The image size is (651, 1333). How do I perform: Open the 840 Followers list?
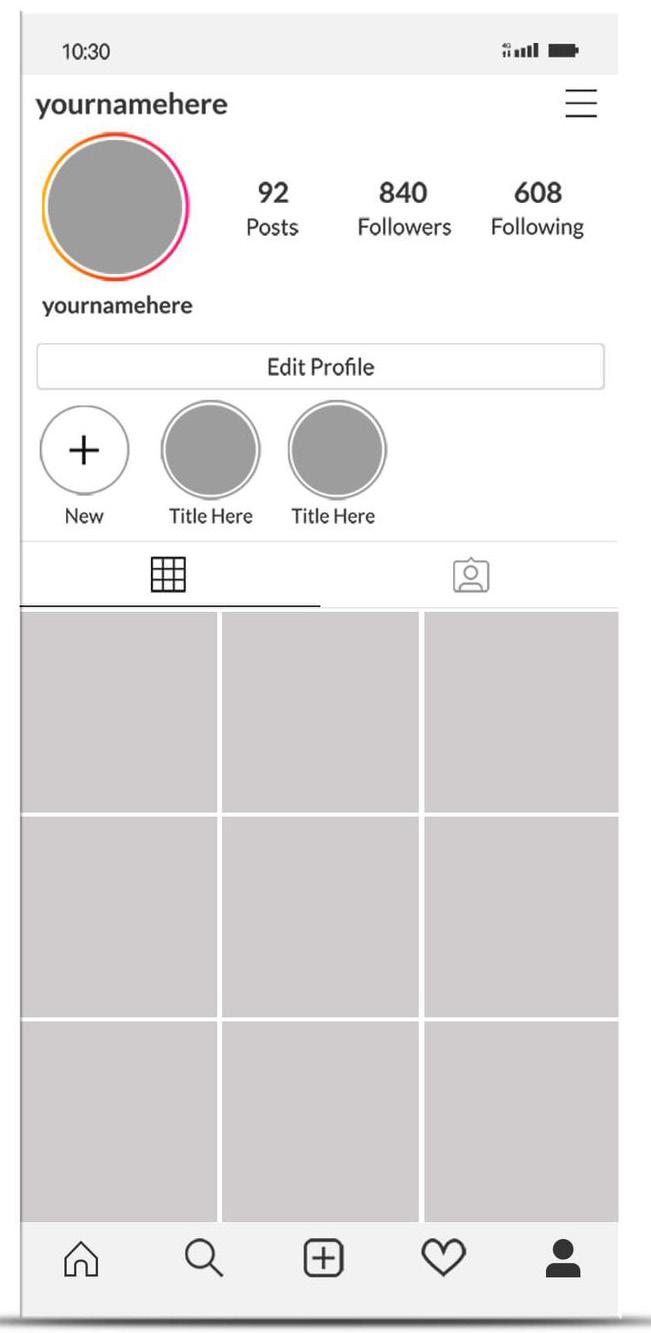(404, 208)
